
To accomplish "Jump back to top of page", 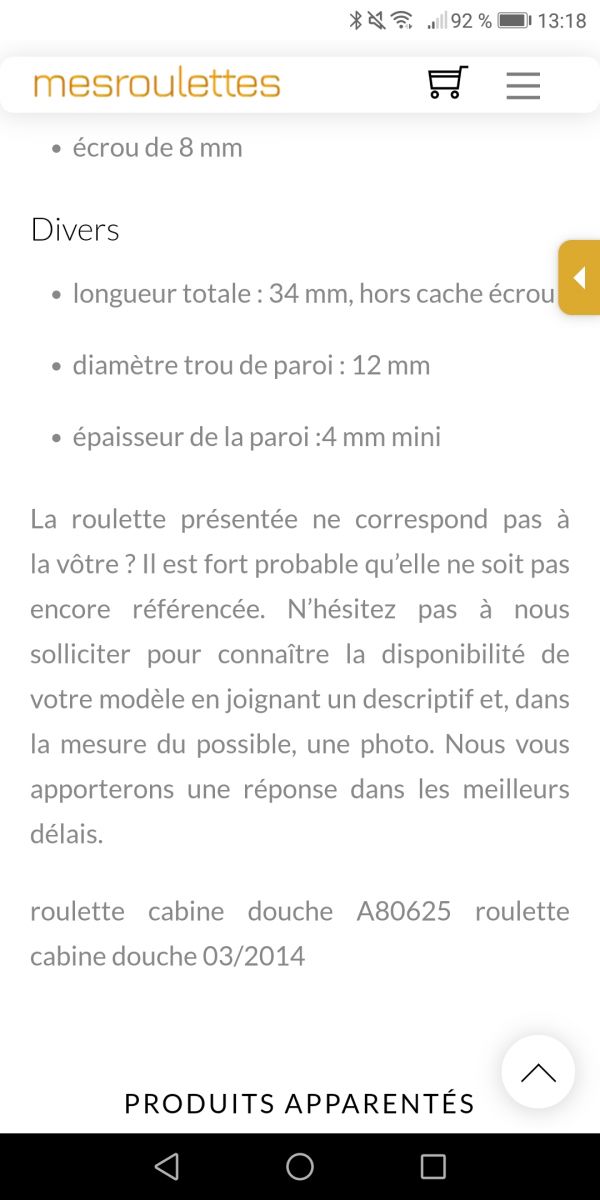I will tap(538, 1071).
